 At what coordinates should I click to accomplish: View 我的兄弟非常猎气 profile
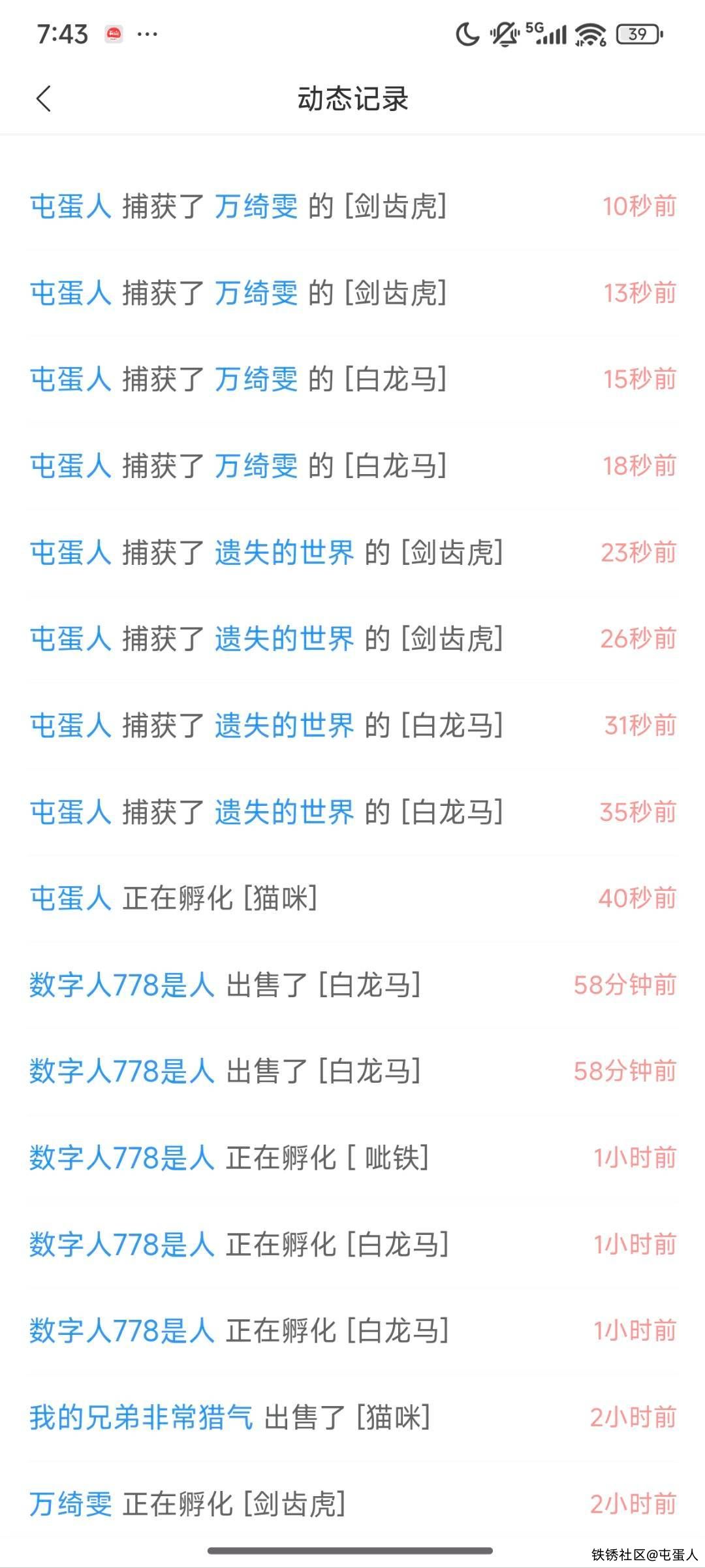pyautogui.click(x=140, y=1417)
